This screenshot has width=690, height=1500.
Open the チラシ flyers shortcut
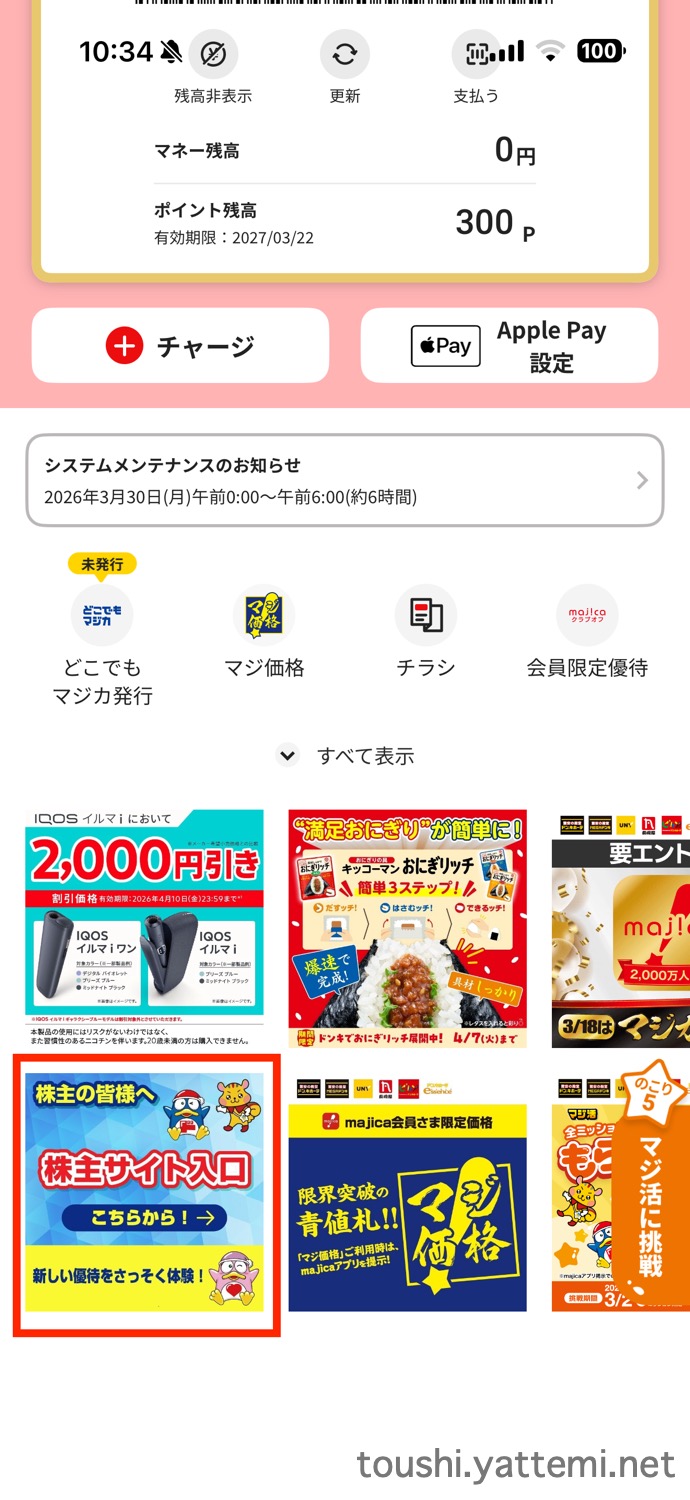tap(425, 615)
